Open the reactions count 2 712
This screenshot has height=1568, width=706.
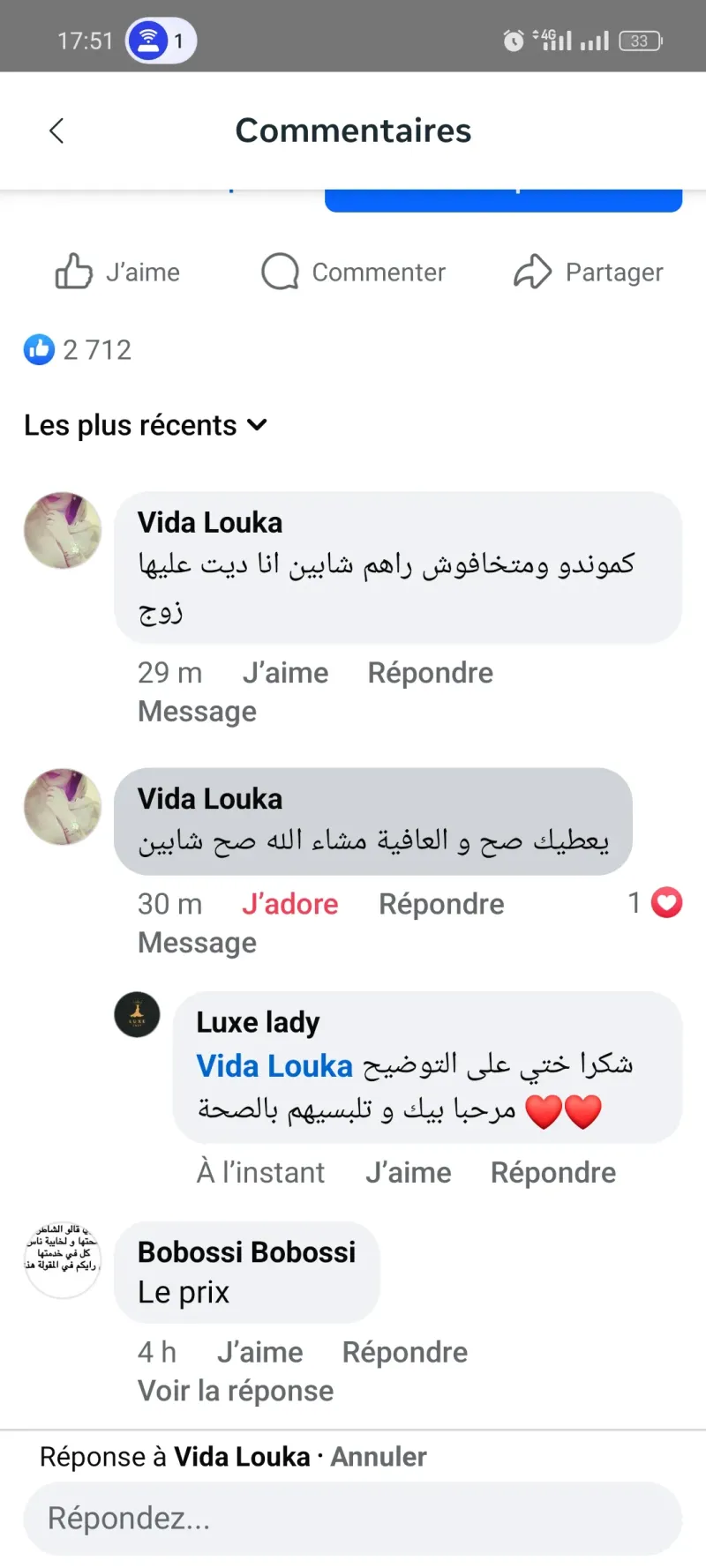[x=78, y=350]
